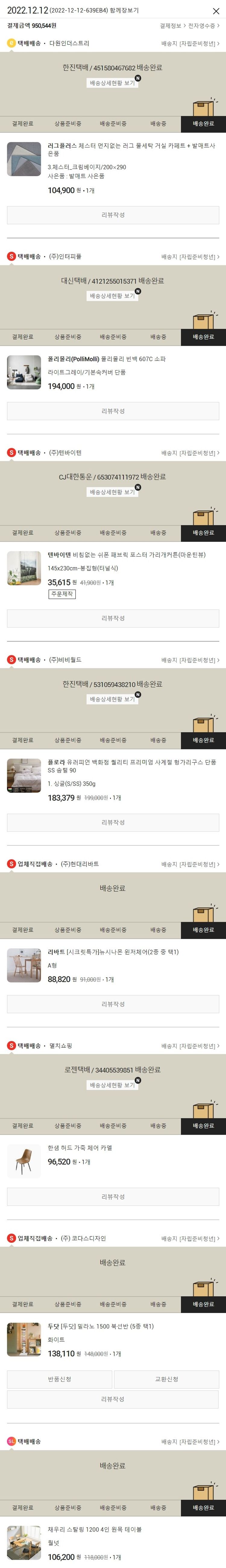Open 결제정보 payment info link
The width and height of the screenshot is (226, 1568).
(172, 26)
